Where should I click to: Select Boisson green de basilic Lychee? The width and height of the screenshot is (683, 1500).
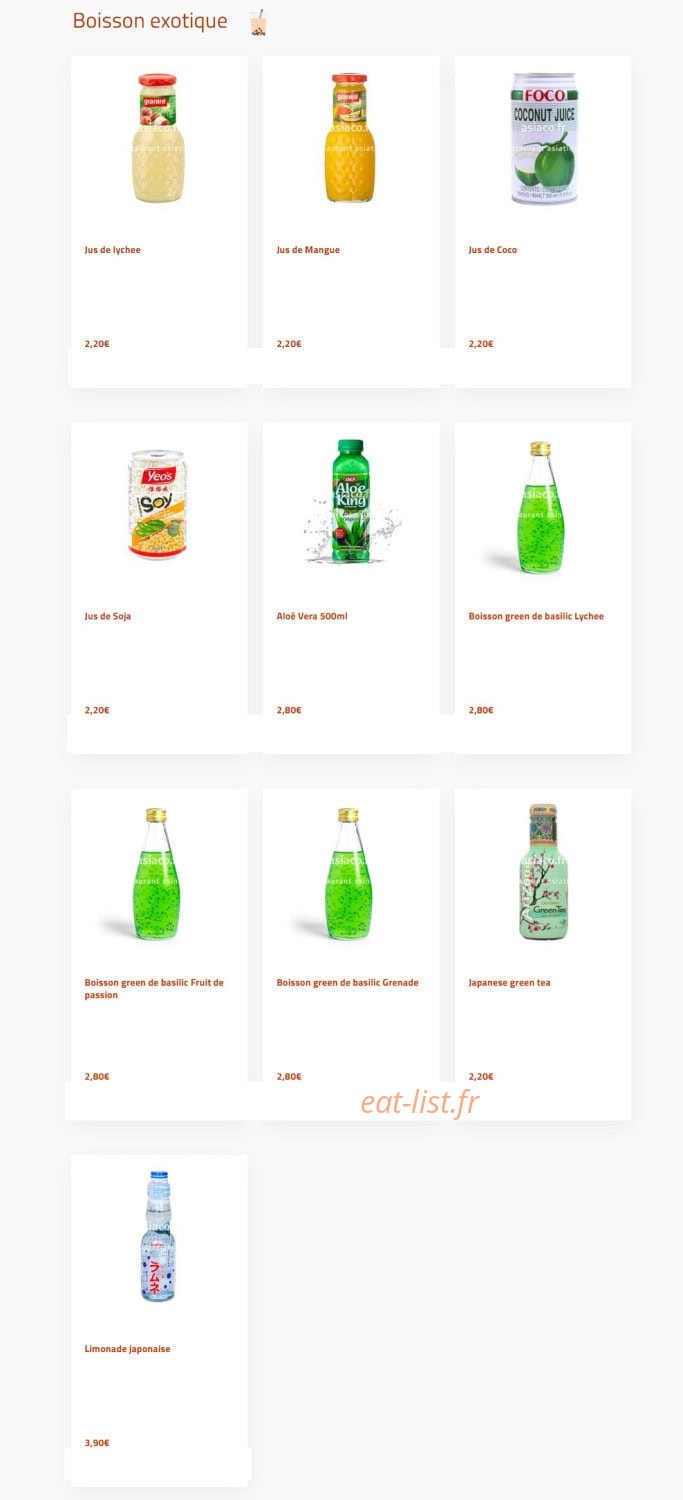543,587
